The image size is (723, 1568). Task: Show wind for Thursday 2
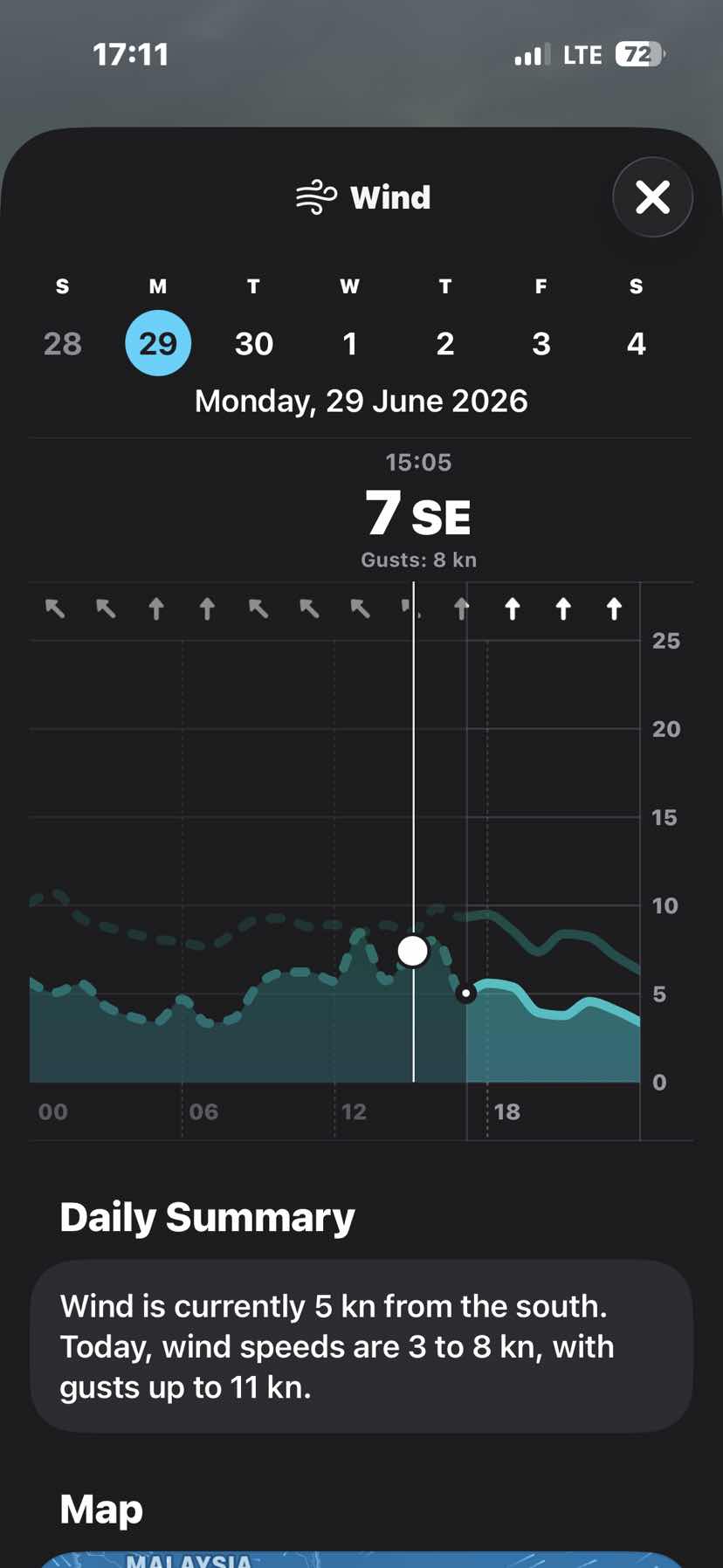(x=445, y=343)
